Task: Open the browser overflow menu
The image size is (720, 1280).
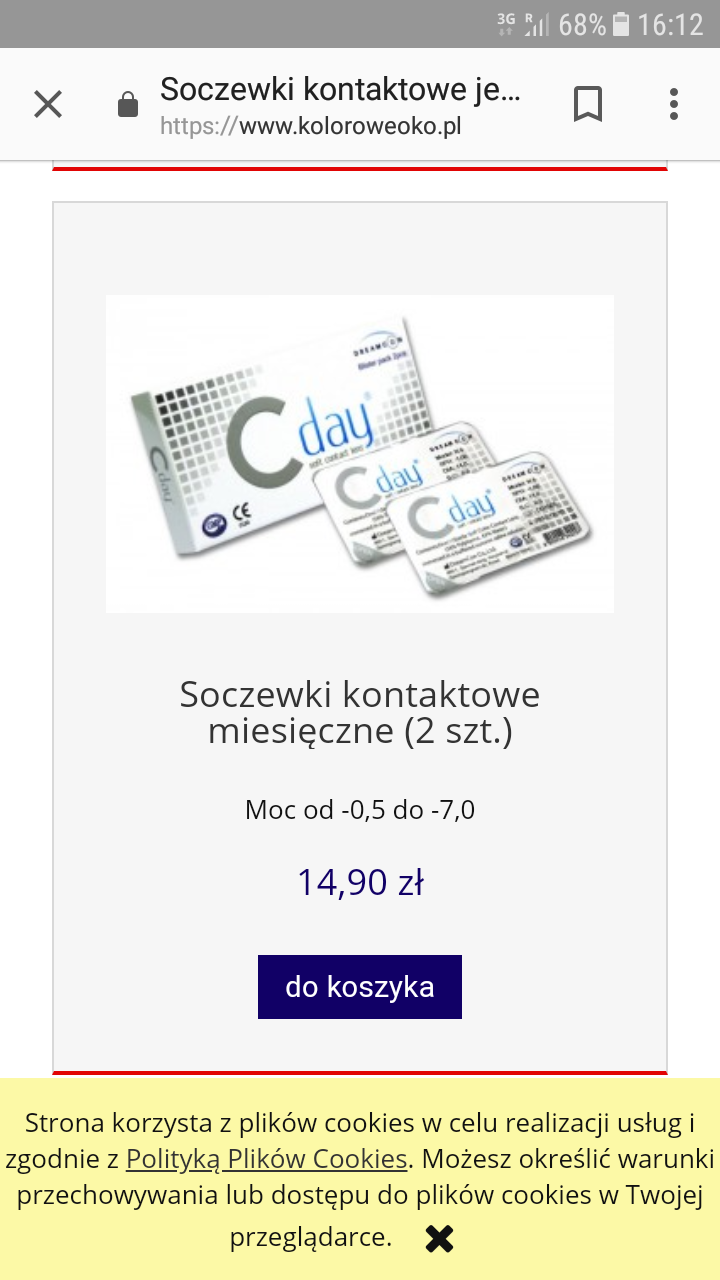Action: tap(674, 104)
